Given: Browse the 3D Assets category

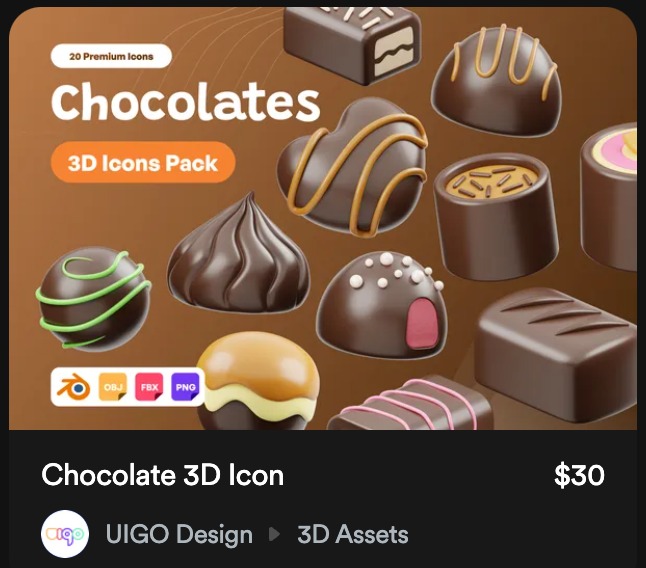Looking at the screenshot, I should click(x=352, y=534).
